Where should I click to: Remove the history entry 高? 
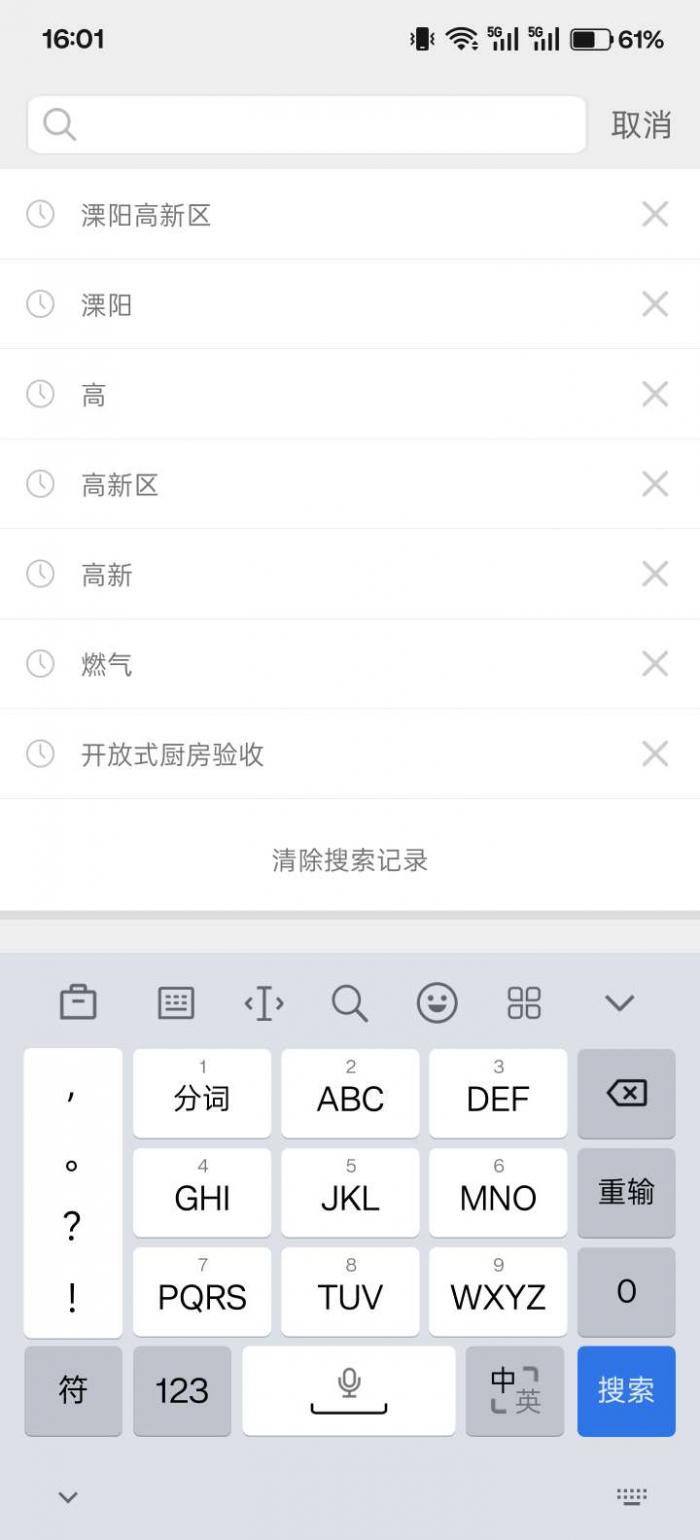tap(654, 394)
